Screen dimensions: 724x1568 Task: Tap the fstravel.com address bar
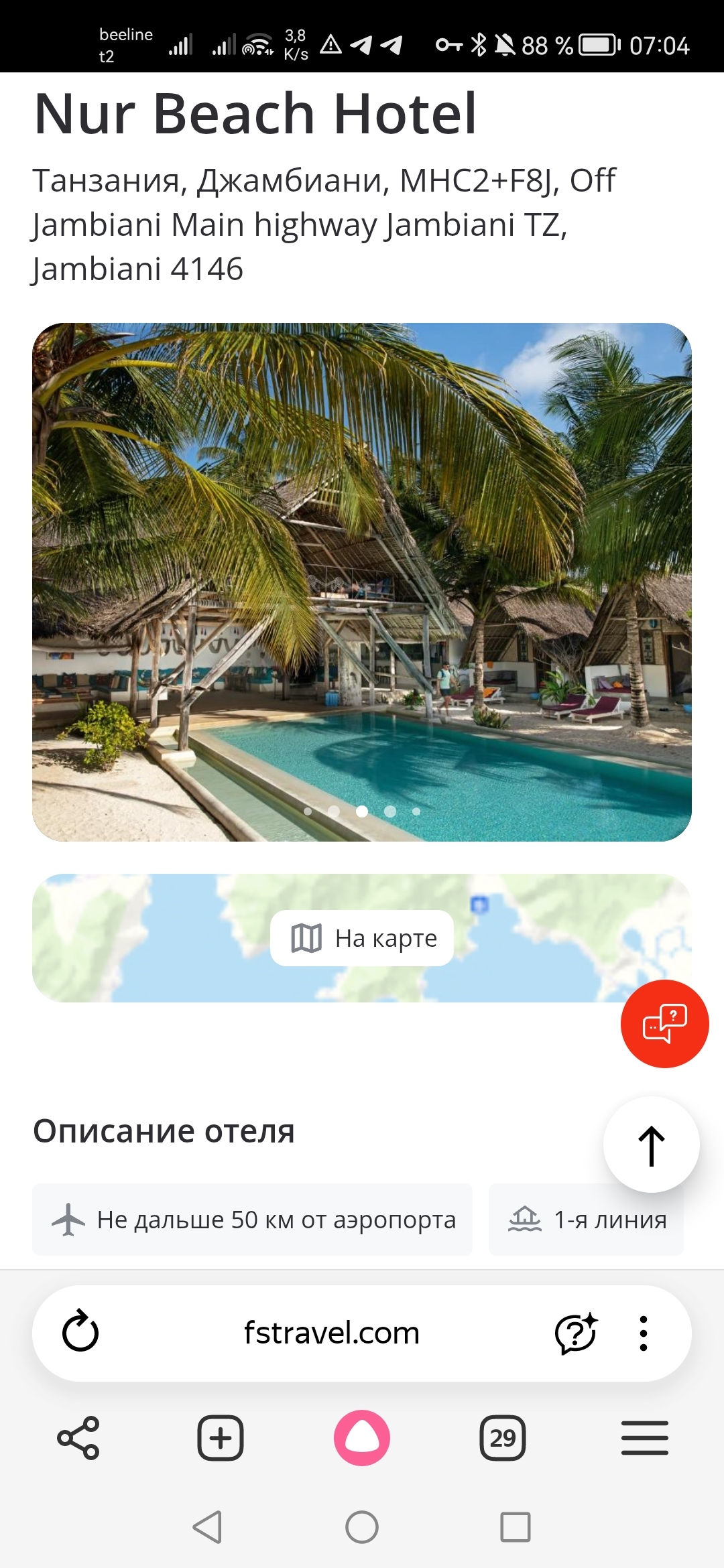coord(331,1332)
